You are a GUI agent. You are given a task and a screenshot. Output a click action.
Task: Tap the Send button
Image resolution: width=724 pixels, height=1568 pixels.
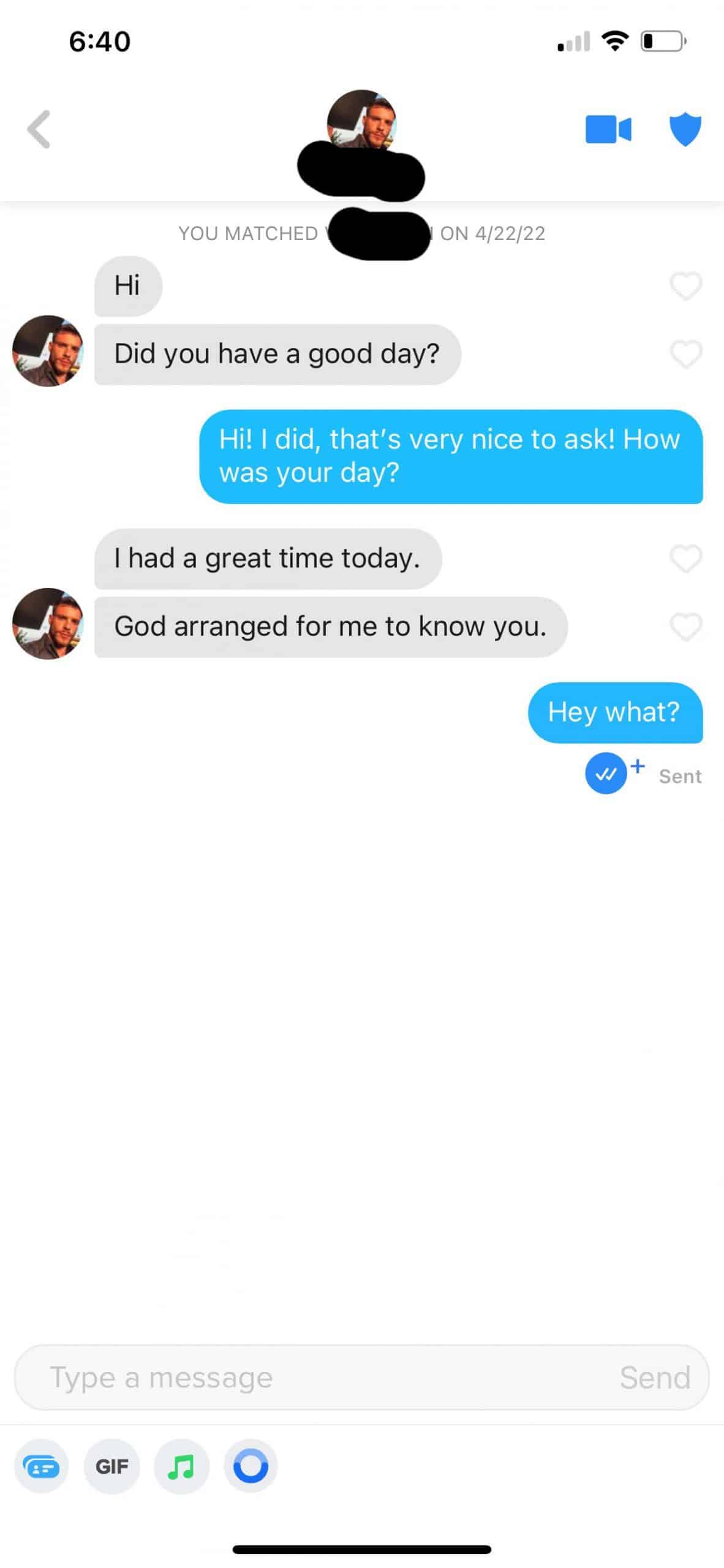(x=654, y=1378)
